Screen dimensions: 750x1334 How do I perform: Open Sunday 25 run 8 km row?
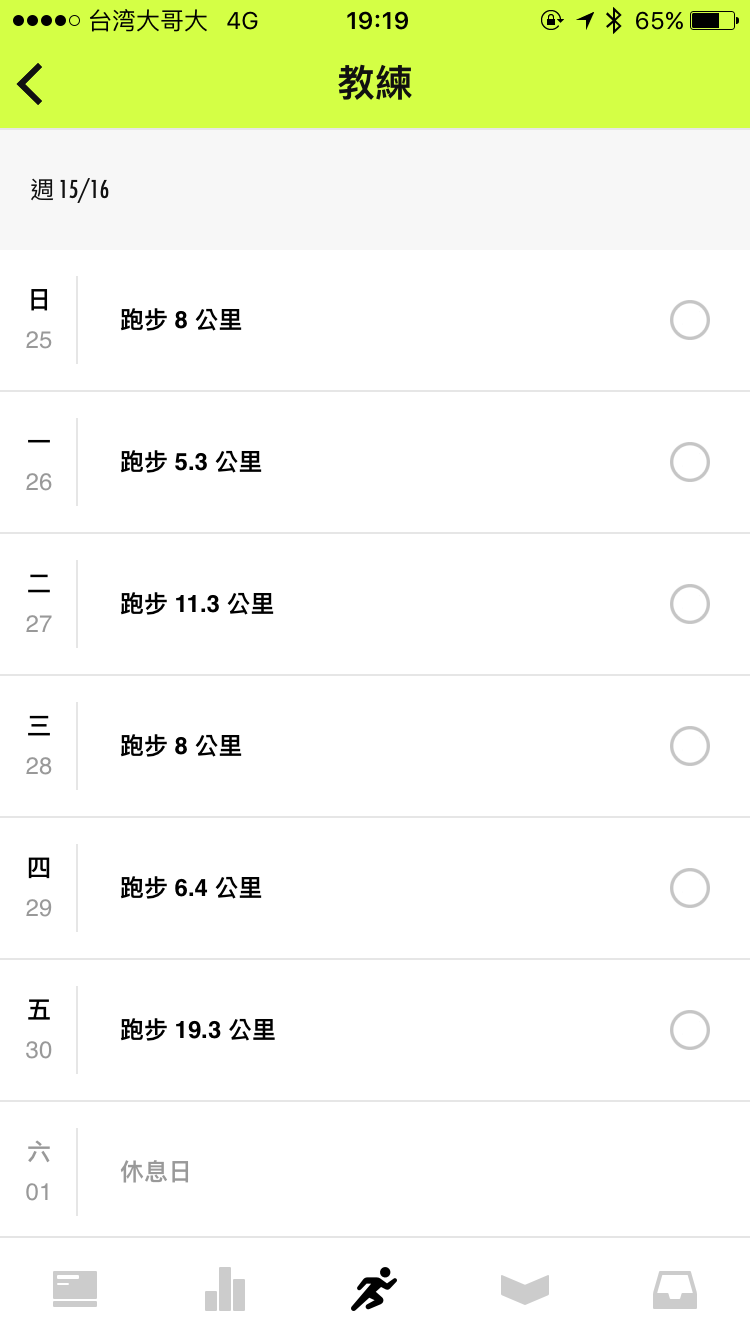pyautogui.click(x=375, y=320)
